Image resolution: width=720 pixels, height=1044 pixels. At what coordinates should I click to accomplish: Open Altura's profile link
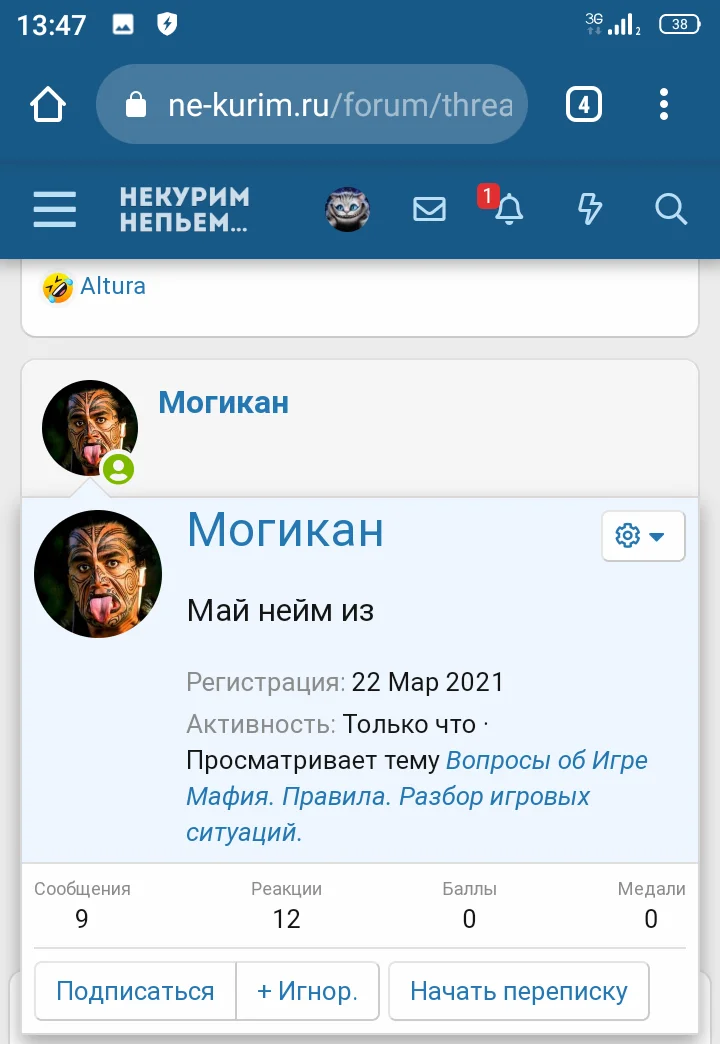pos(113,287)
